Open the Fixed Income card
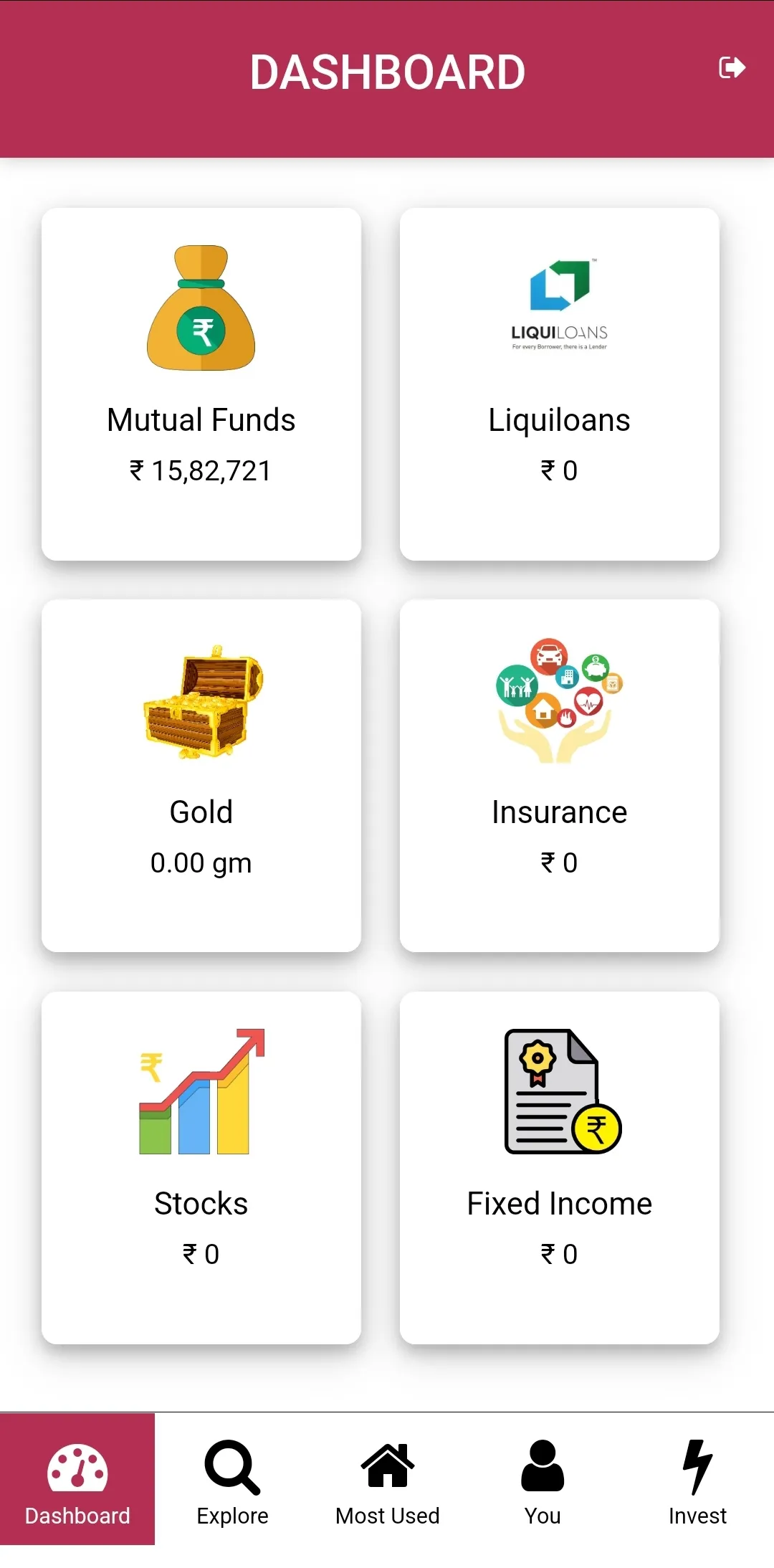Image resolution: width=774 pixels, height=1568 pixels. [559, 1167]
